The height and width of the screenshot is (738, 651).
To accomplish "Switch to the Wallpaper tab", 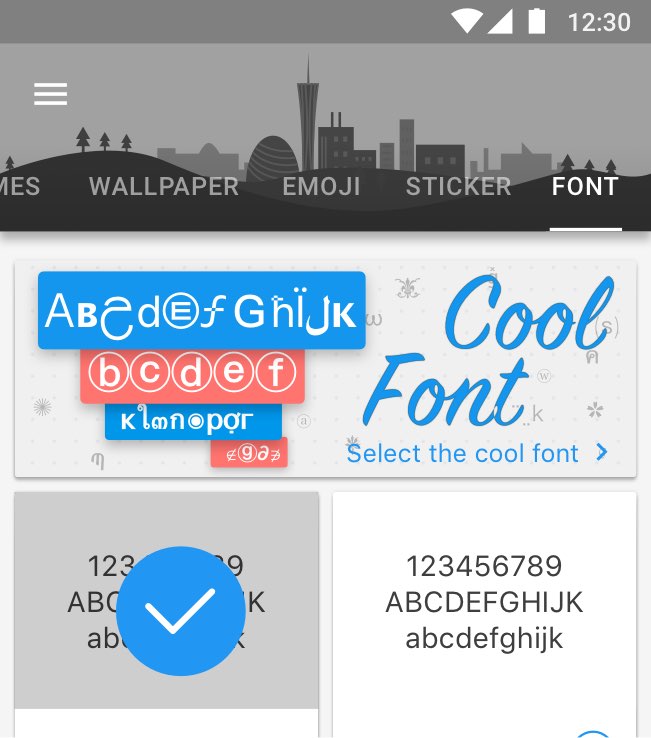I will 164,186.
